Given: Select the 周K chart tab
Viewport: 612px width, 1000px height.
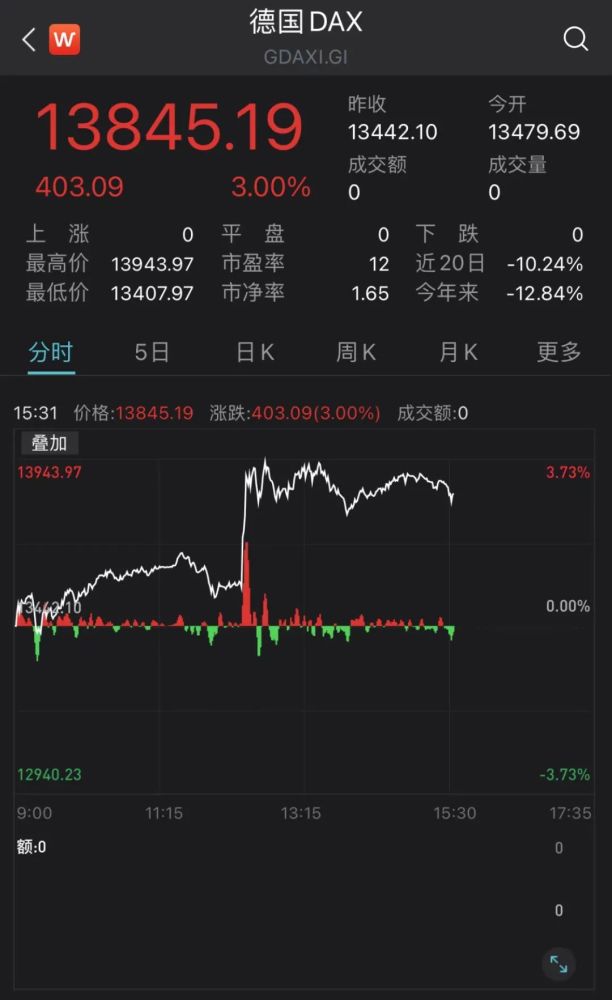Looking at the screenshot, I should pyautogui.click(x=356, y=352).
